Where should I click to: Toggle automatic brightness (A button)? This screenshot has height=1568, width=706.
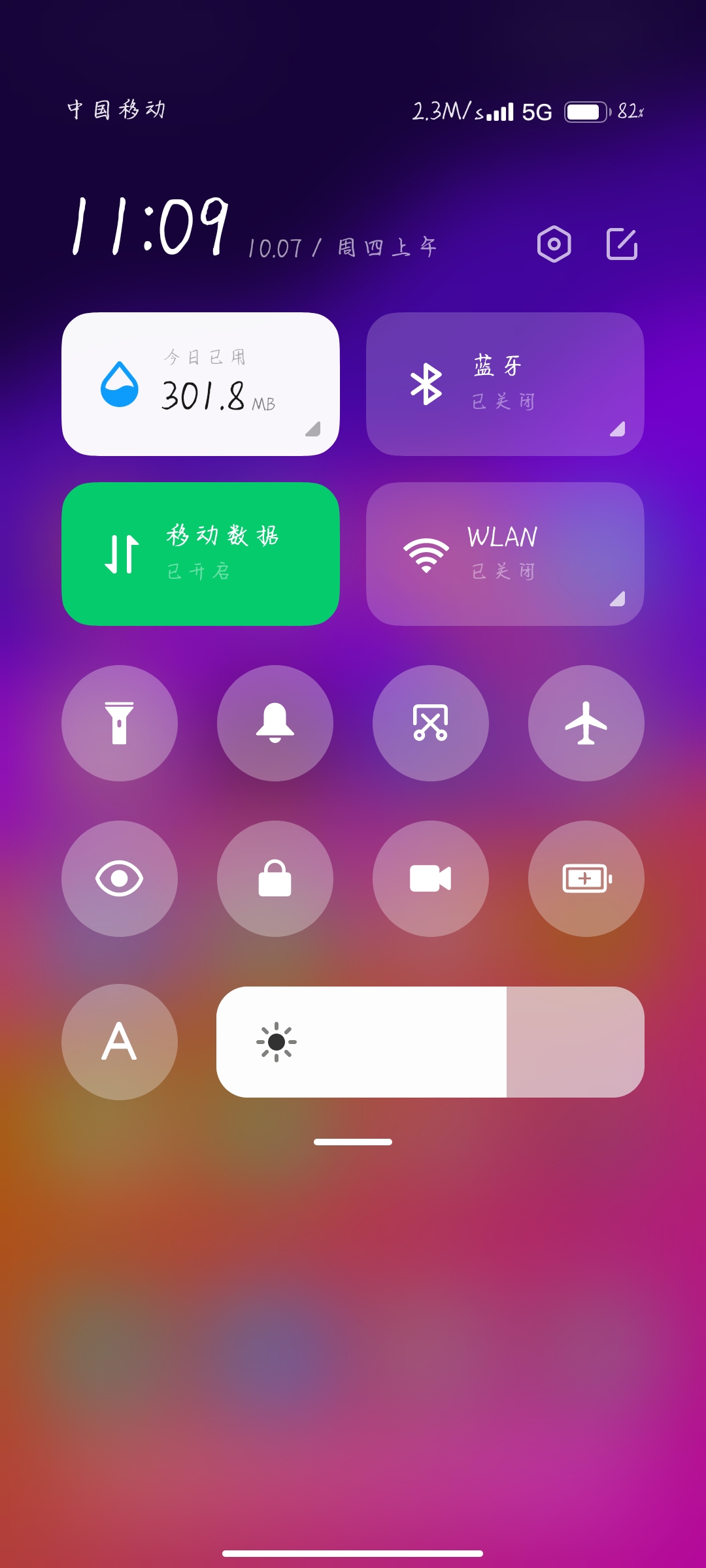click(x=120, y=1042)
